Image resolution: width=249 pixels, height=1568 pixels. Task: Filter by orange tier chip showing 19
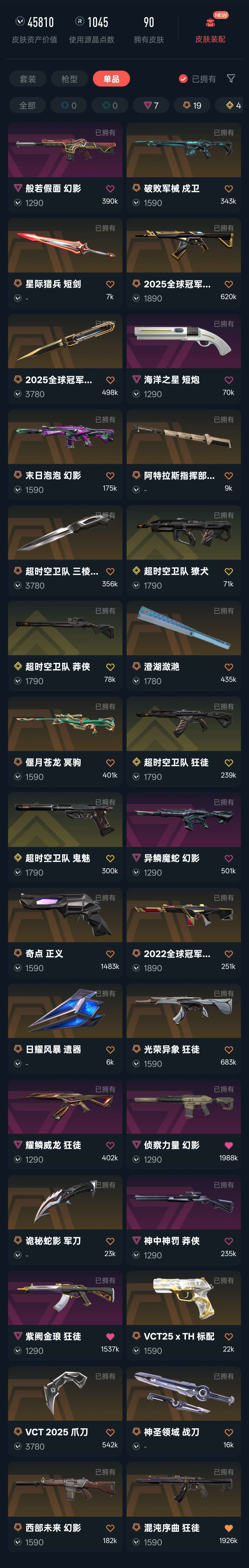pyautogui.click(x=192, y=106)
